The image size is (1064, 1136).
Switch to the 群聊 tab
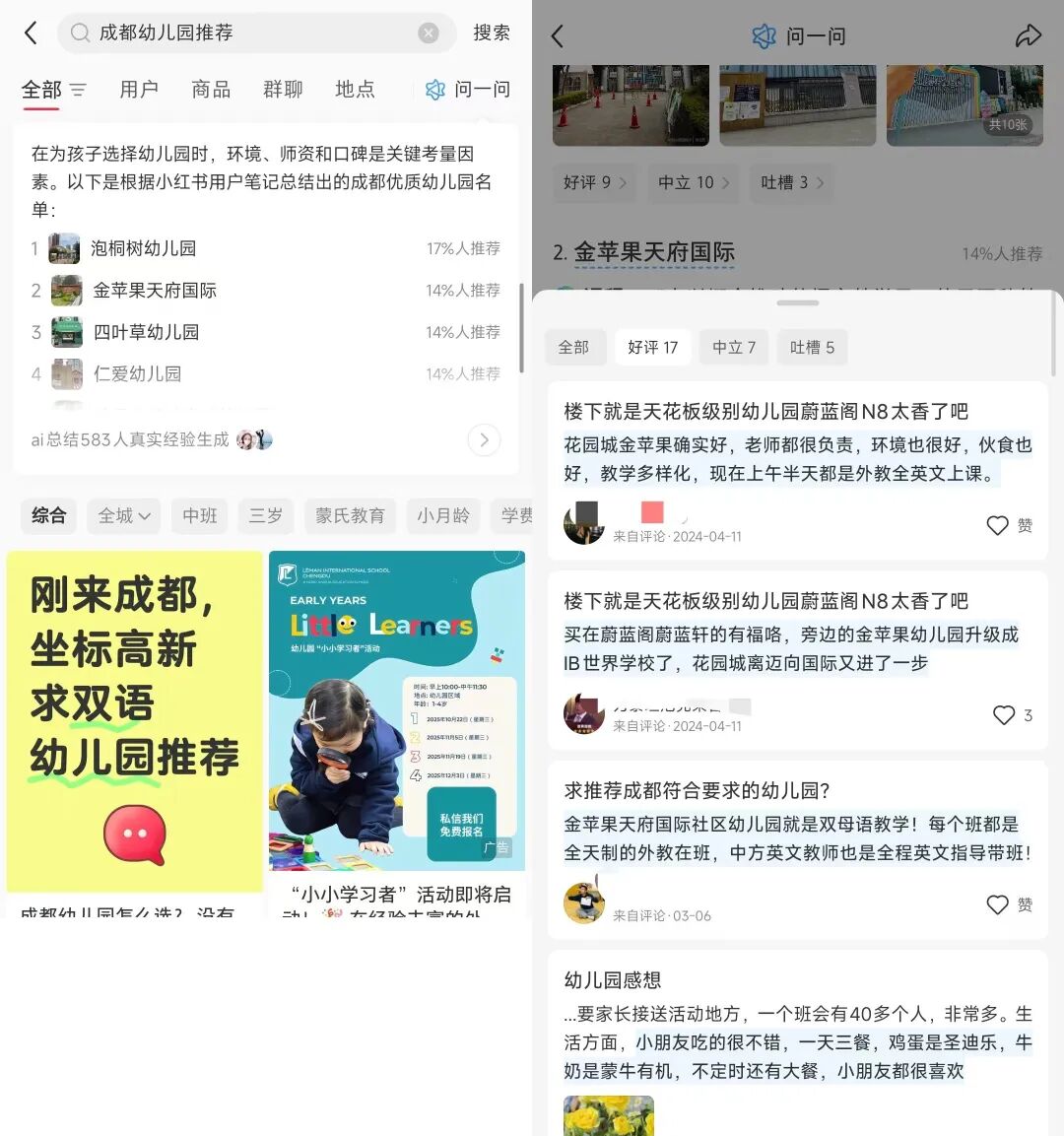pos(283,90)
